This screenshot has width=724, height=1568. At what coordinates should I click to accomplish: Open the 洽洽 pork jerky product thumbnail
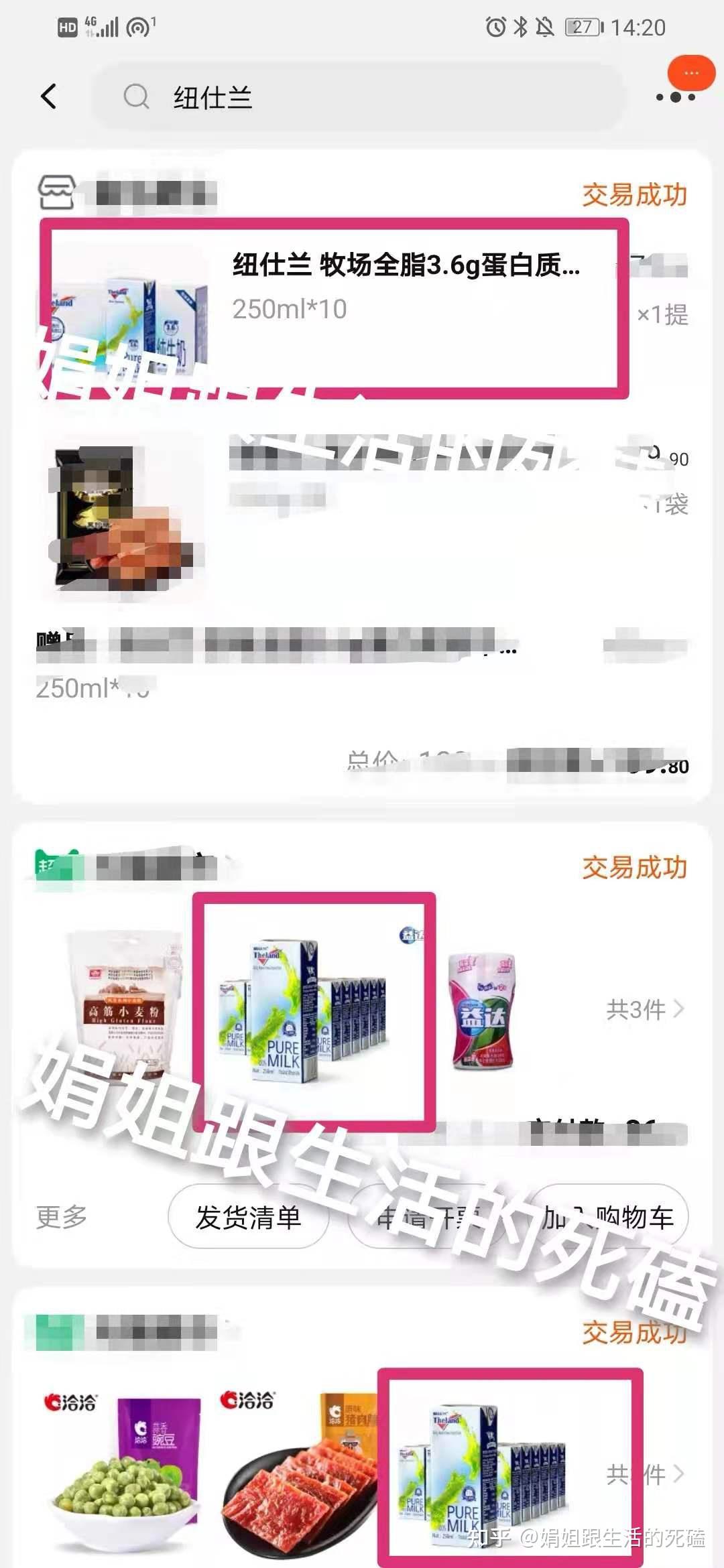[298, 1467]
